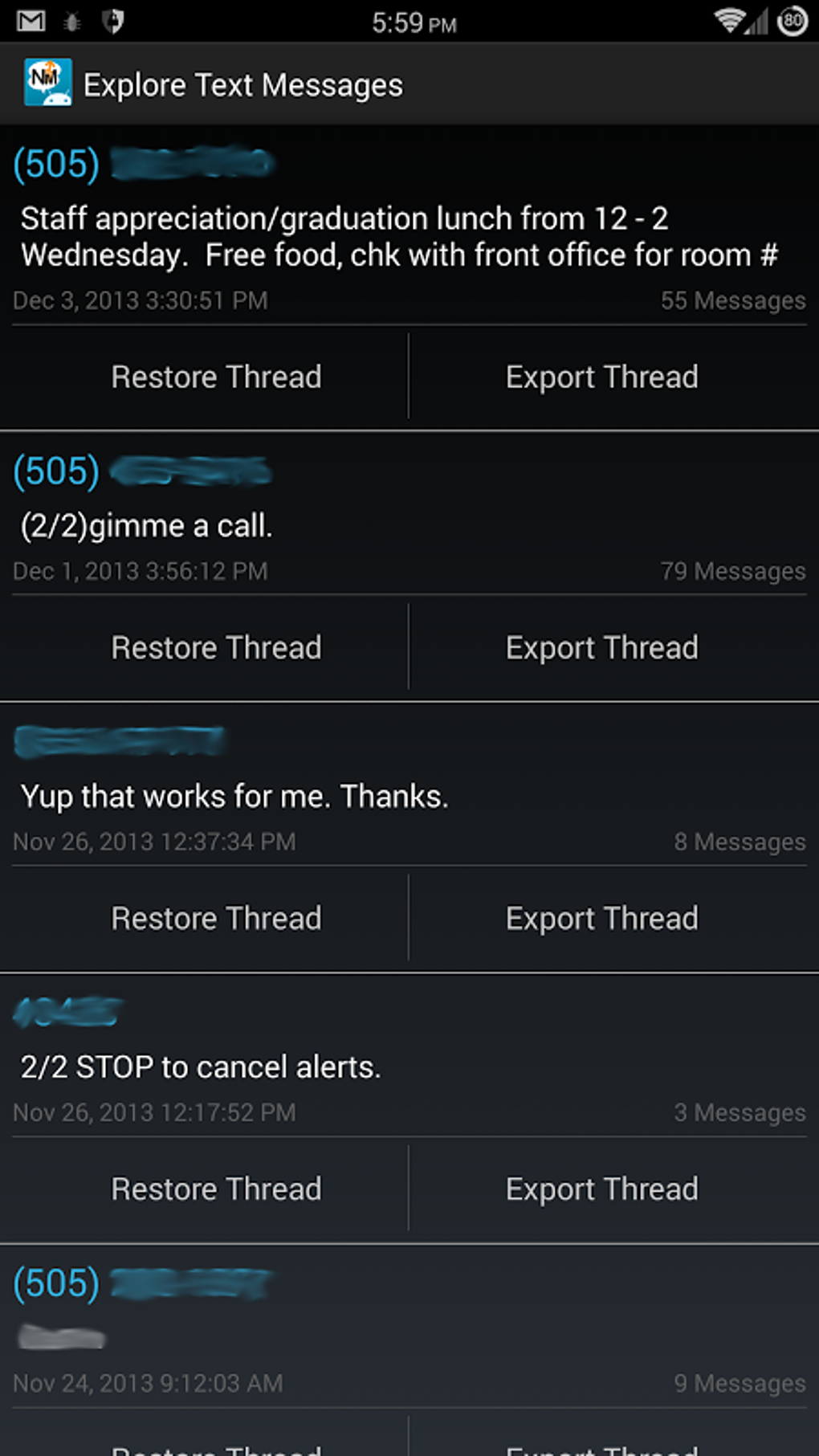This screenshot has height=1456, width=819.
Task: Export the staff appreciation lunch thread
Action: click(601, 377)
